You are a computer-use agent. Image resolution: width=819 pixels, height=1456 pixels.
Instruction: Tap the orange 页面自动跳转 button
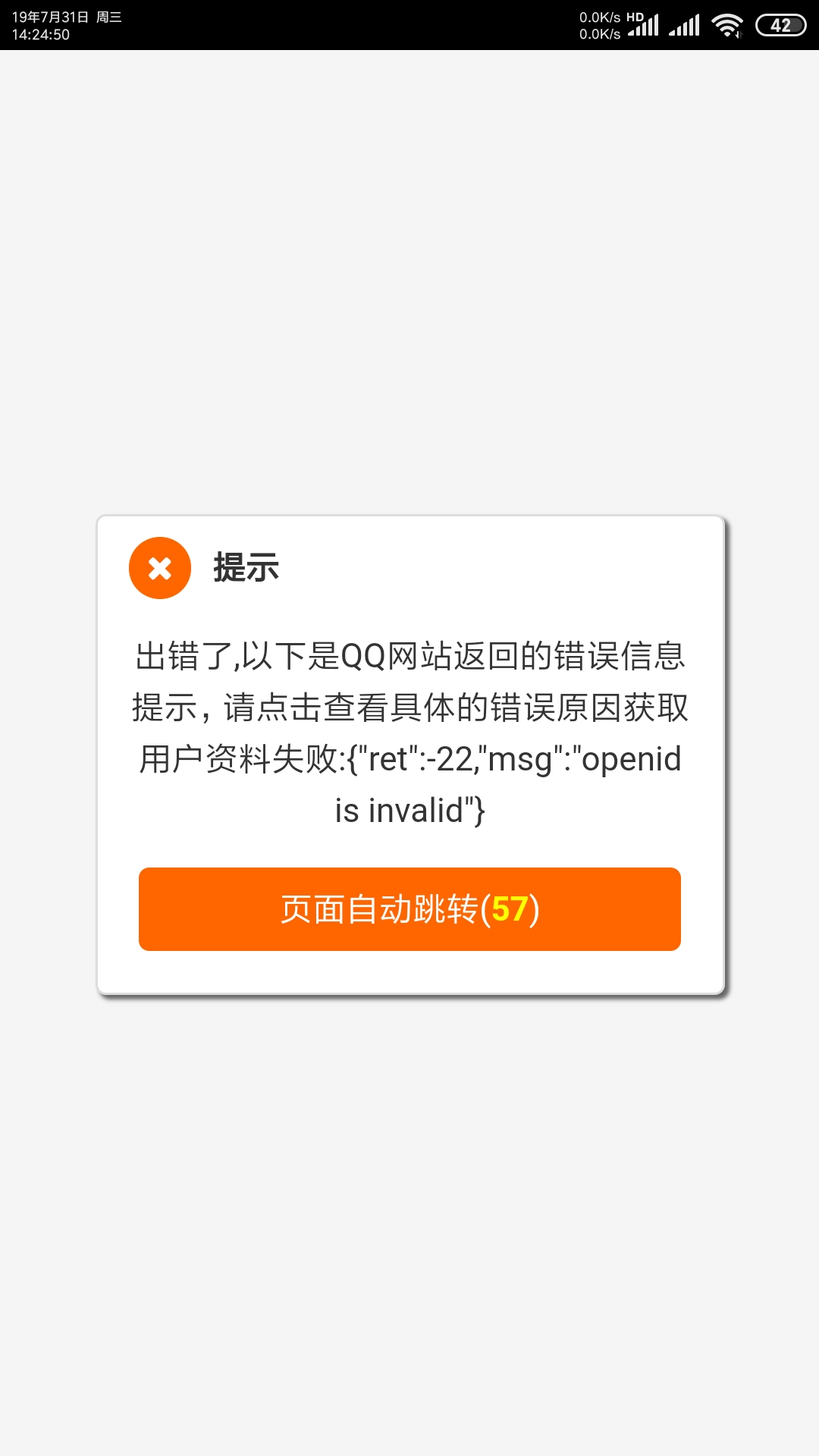click(409, 908)
